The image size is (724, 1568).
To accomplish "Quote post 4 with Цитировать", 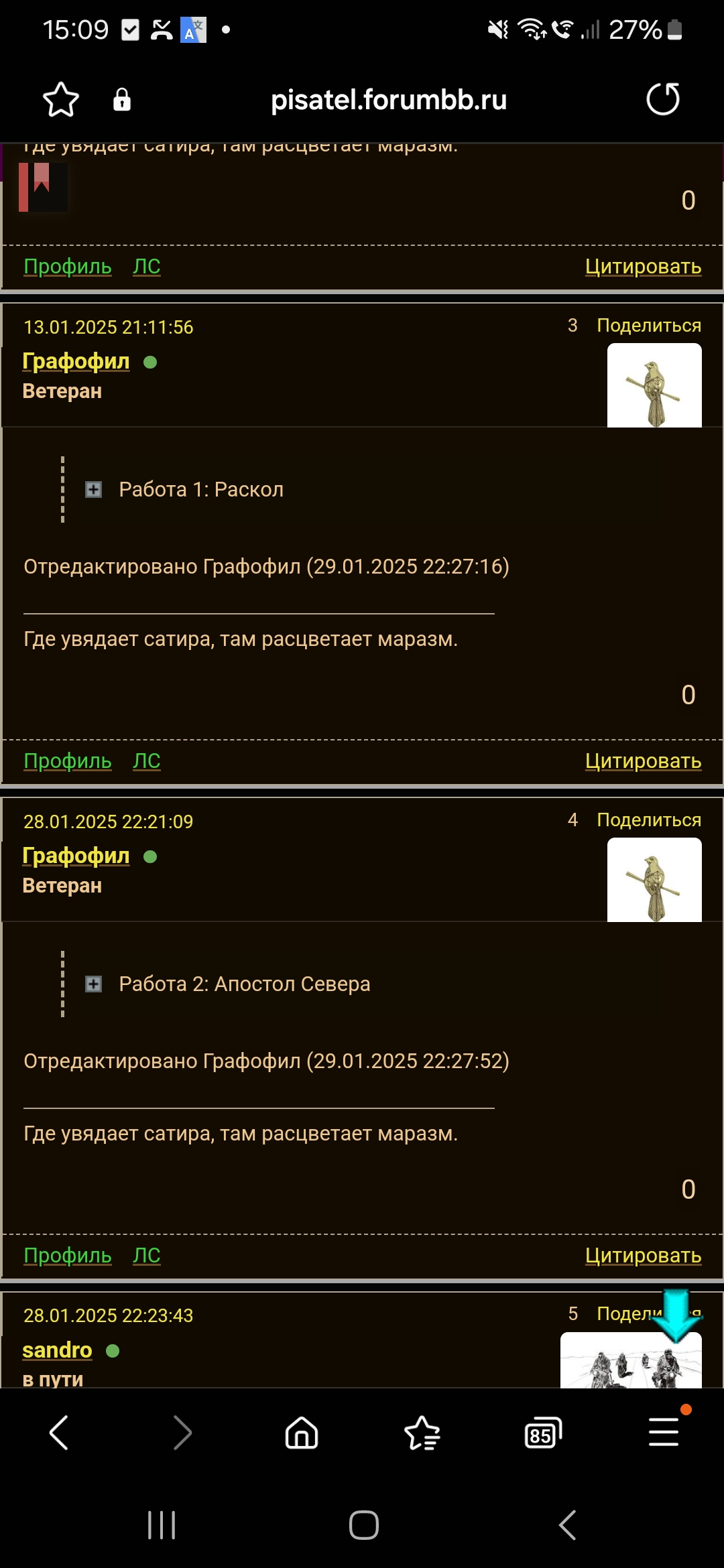I will pos(643,1256).
